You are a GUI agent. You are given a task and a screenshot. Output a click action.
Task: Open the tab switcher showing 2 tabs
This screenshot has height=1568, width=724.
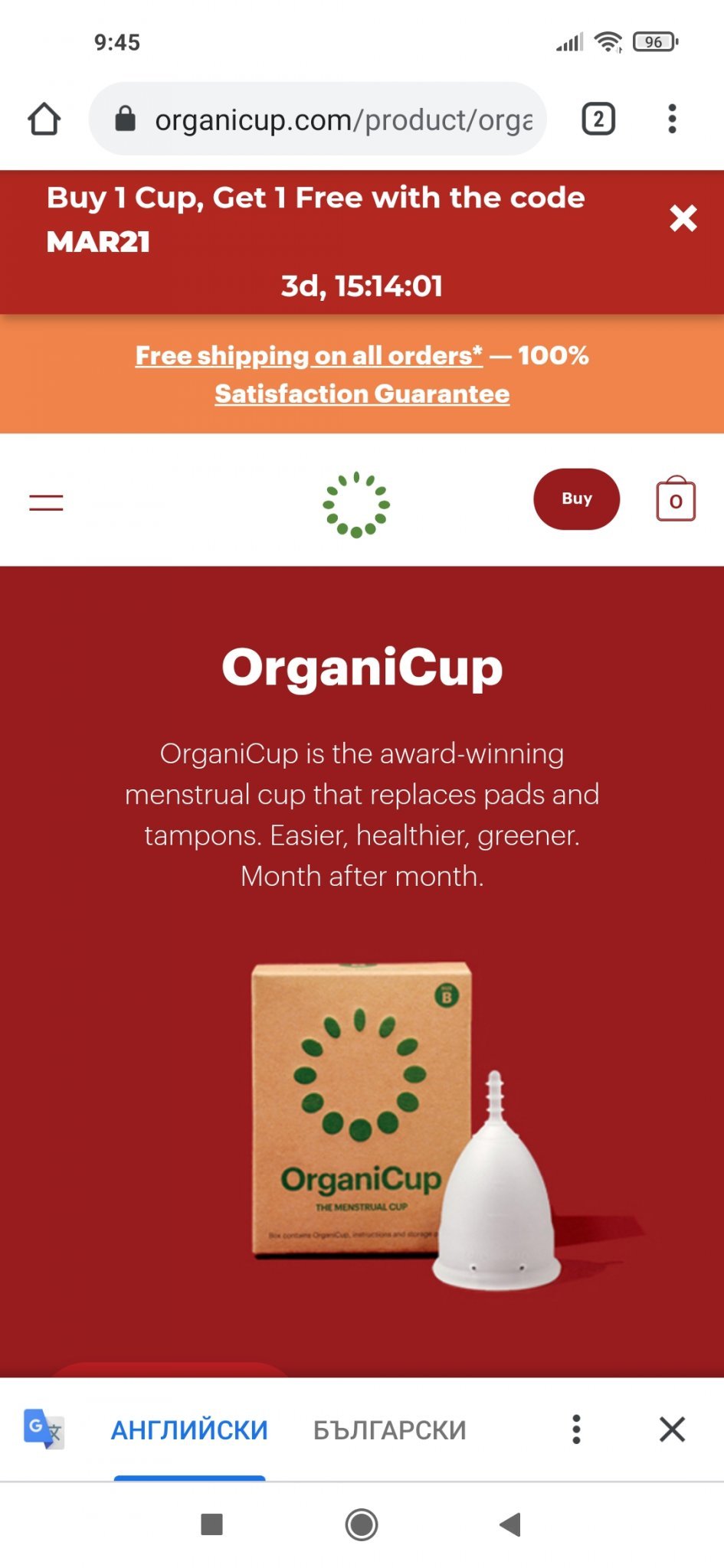(598, 119)
